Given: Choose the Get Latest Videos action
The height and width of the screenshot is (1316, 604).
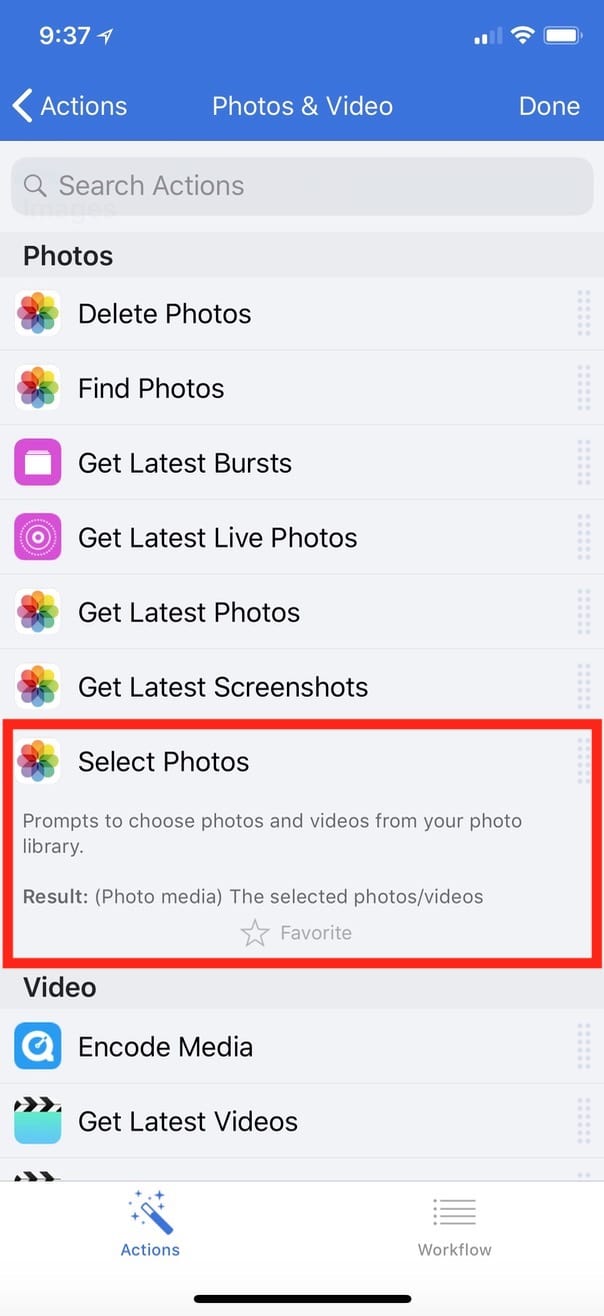Looking at the screenshot, I should pyautogui.click(x=302, y=1122).
